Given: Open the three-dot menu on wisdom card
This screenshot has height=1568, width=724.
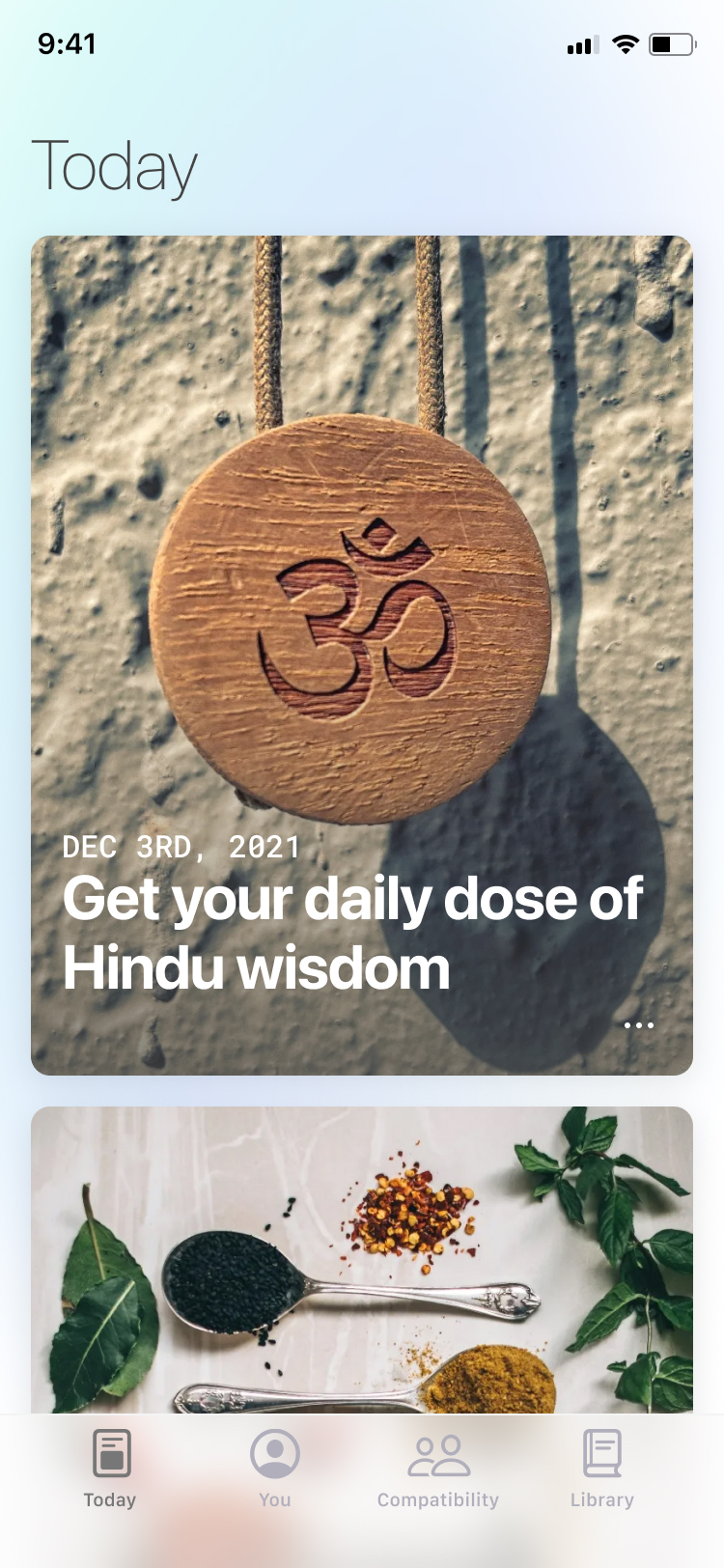Looking at the screenshot, I should click(x=639, y=1024).
